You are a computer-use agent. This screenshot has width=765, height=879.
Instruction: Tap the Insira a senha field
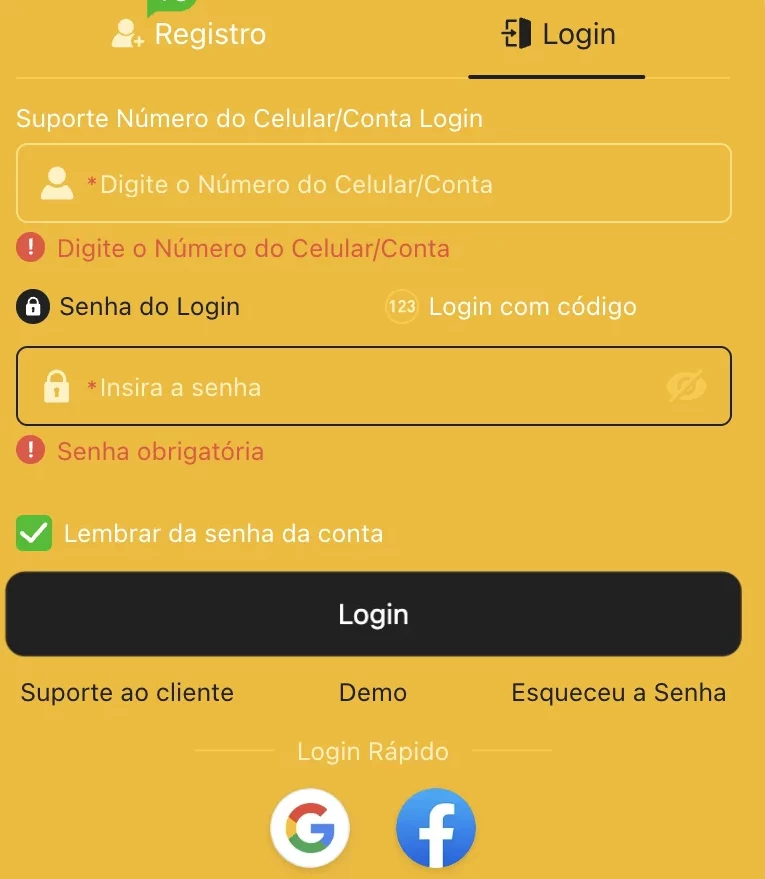pos(360,387)
